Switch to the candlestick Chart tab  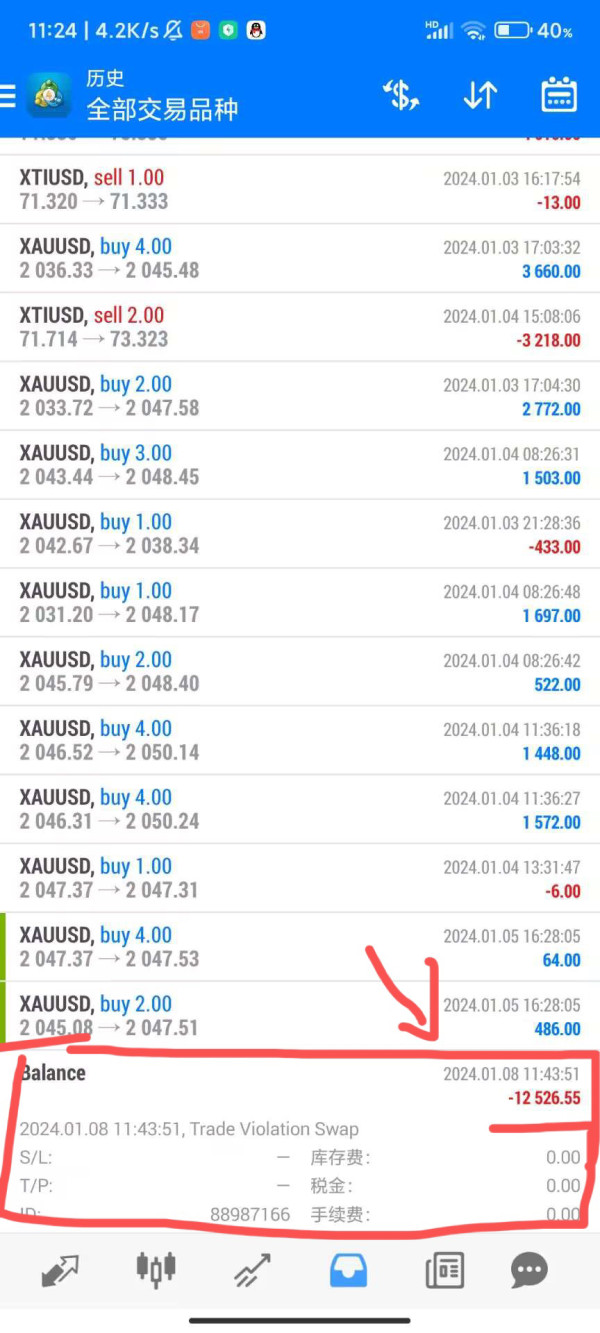[x=155, y=1270]
